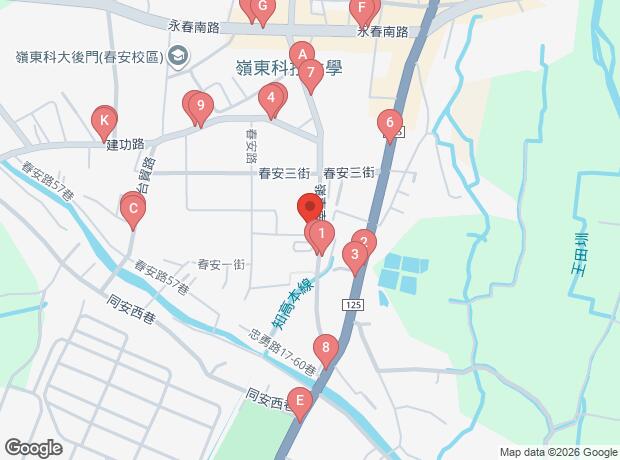Tap the pin numbered 8
Viewport: 620px width, 460px height.
tap(324, 349)
